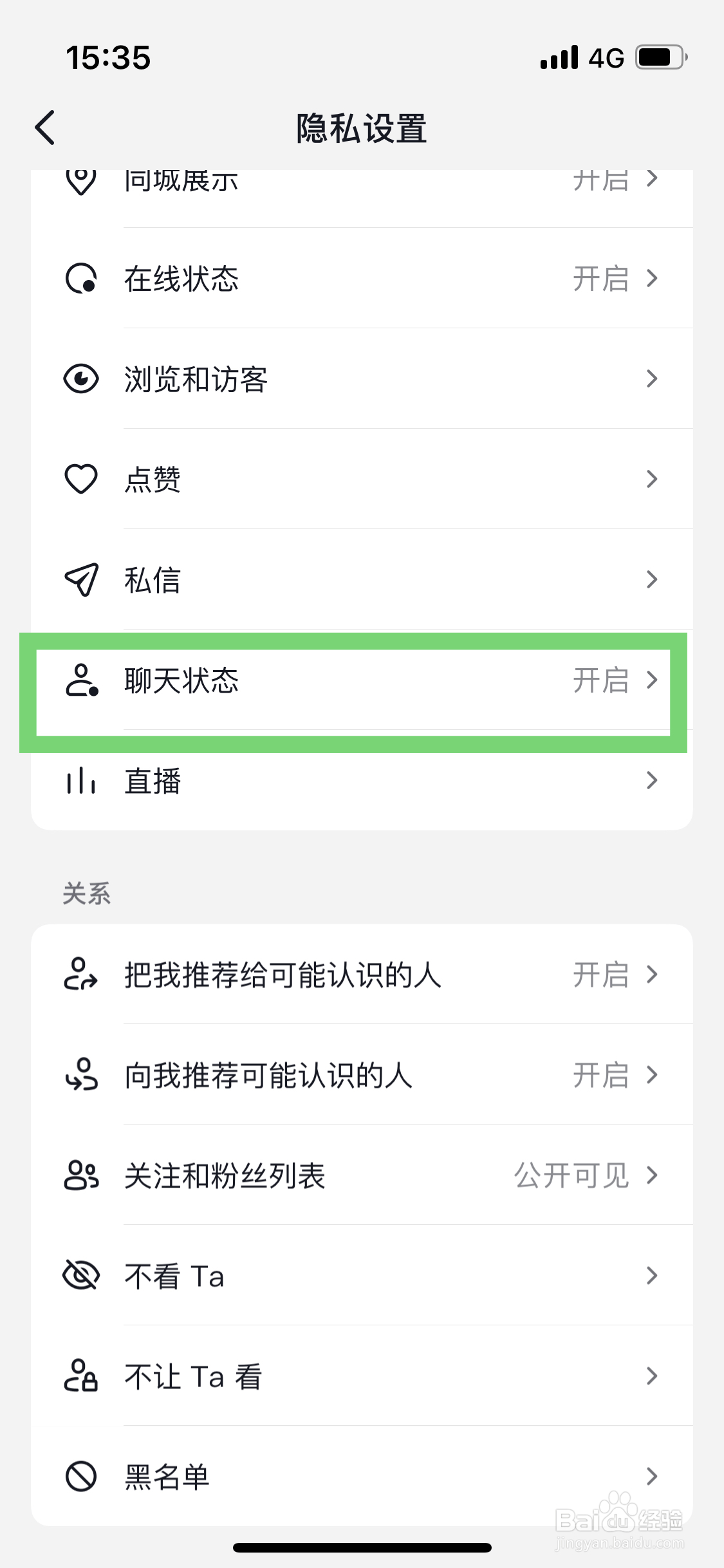Select the paper plane icon for 私信
The image size is (724, 1568).
80,579
